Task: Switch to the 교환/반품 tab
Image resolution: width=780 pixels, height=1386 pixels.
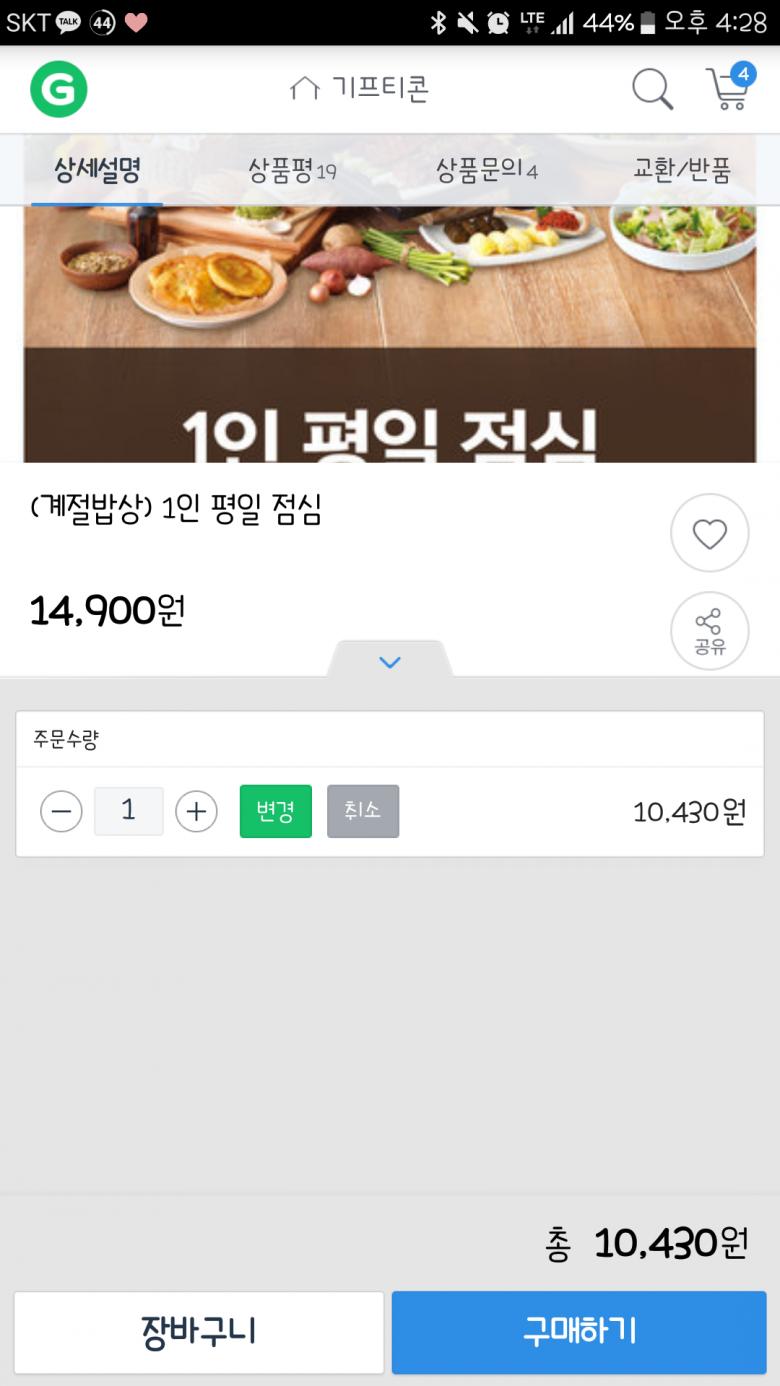Action: click(x=682, y=171)
